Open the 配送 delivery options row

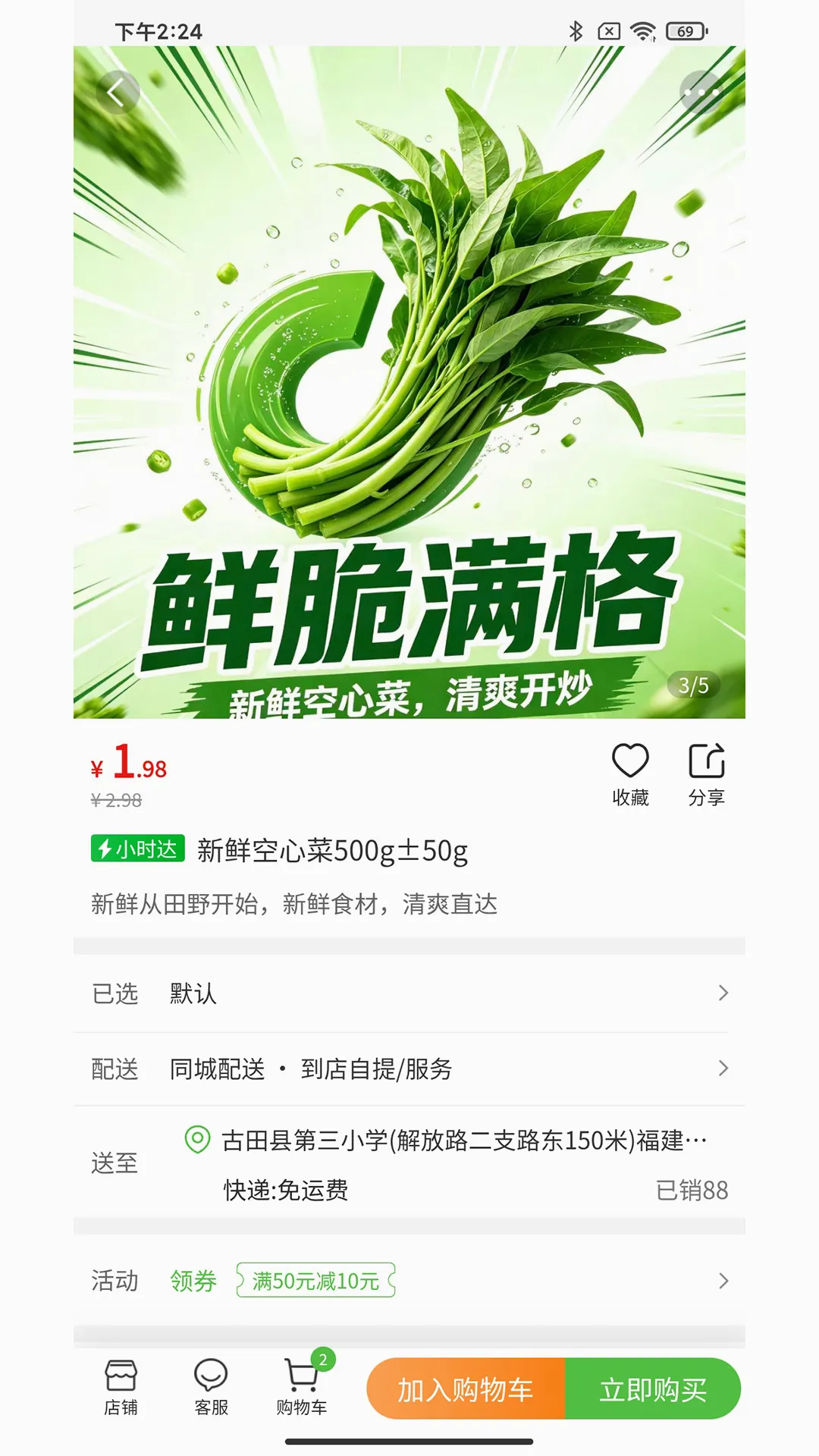coord(409,1069)
